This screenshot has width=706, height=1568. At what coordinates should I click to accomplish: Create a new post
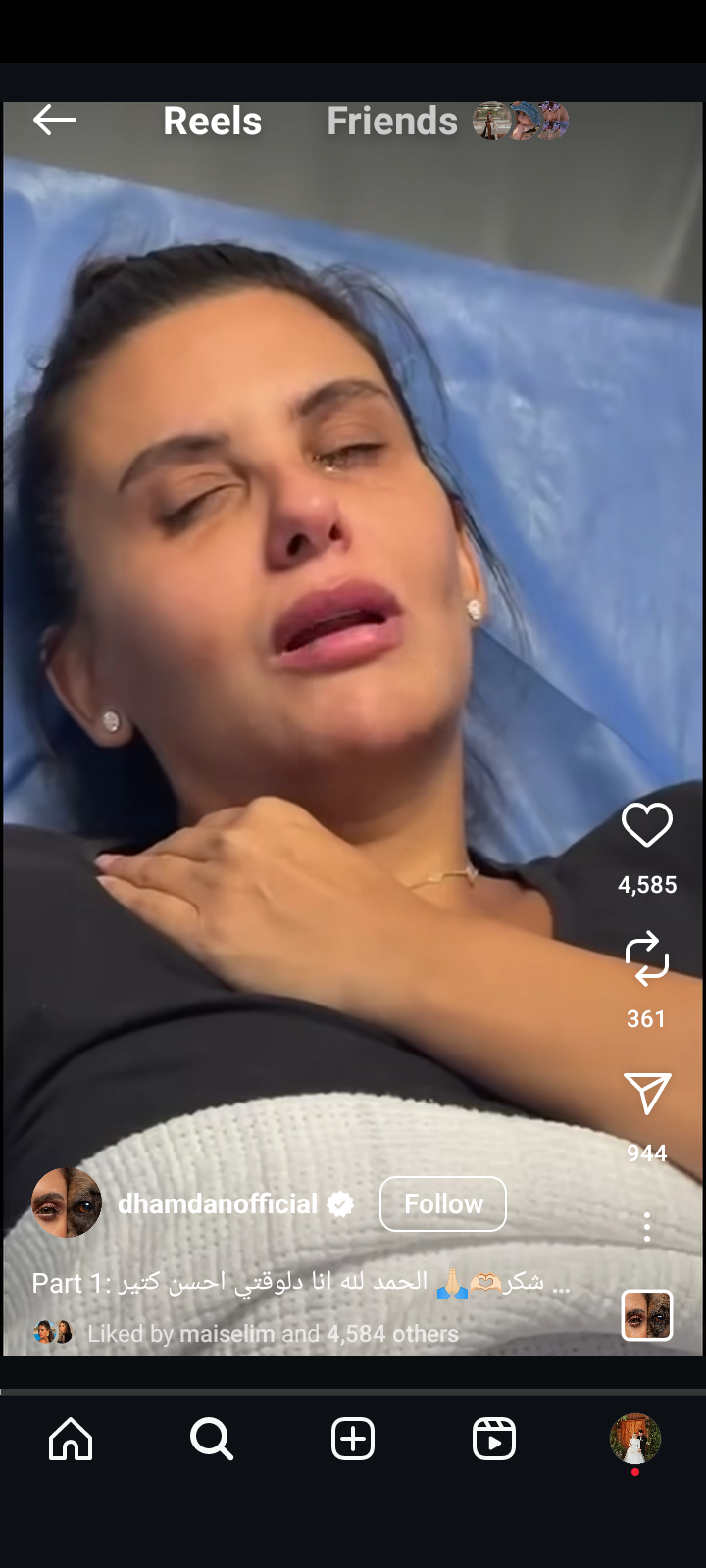[x=353, y=1440]
